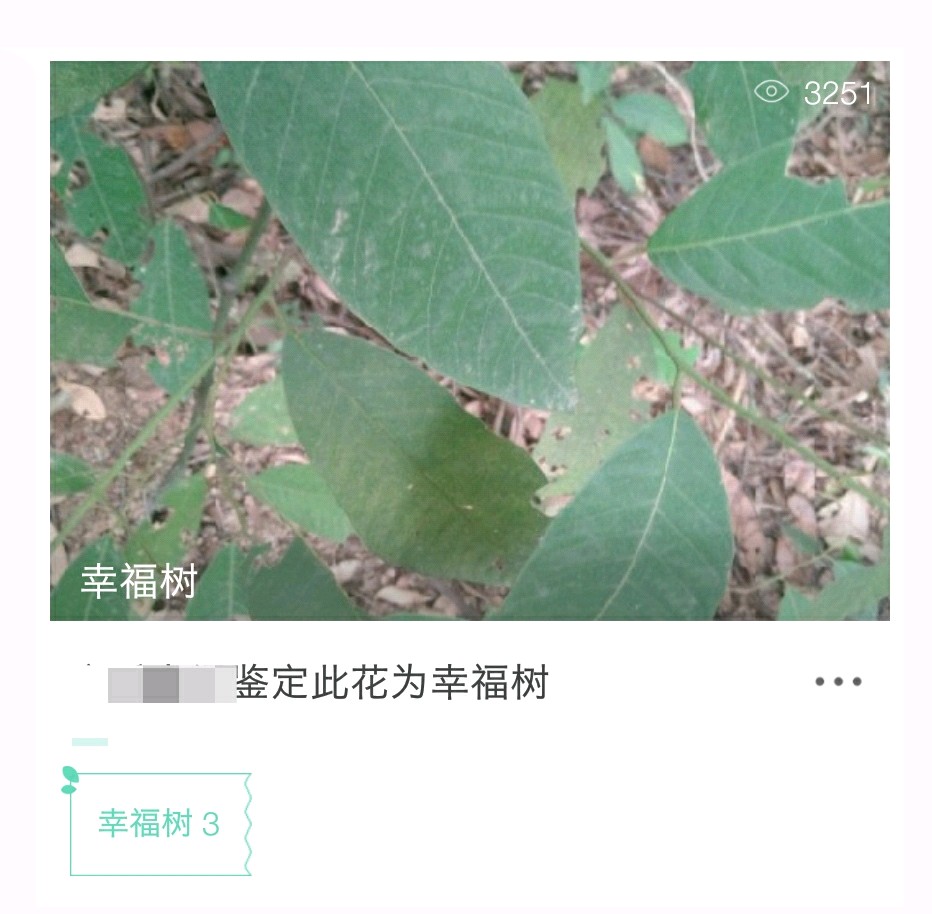Open the three-dot overflow menu
The image size is (932, 914).
838,682
